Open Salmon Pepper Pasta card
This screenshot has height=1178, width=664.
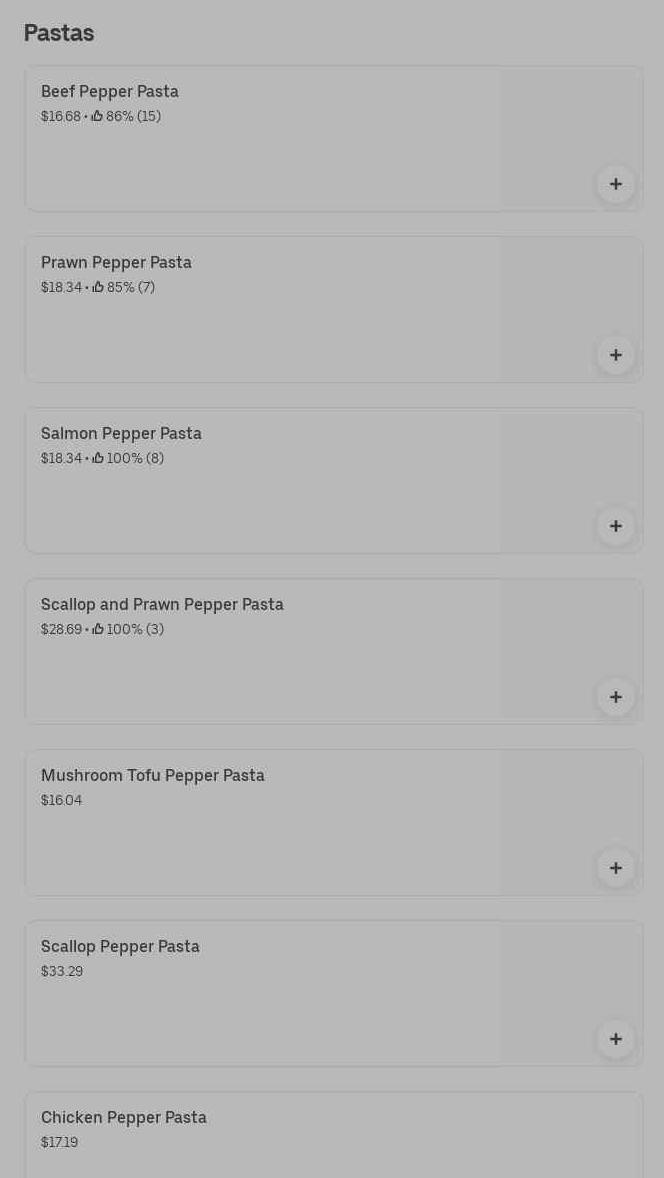(x=262, y=481)
